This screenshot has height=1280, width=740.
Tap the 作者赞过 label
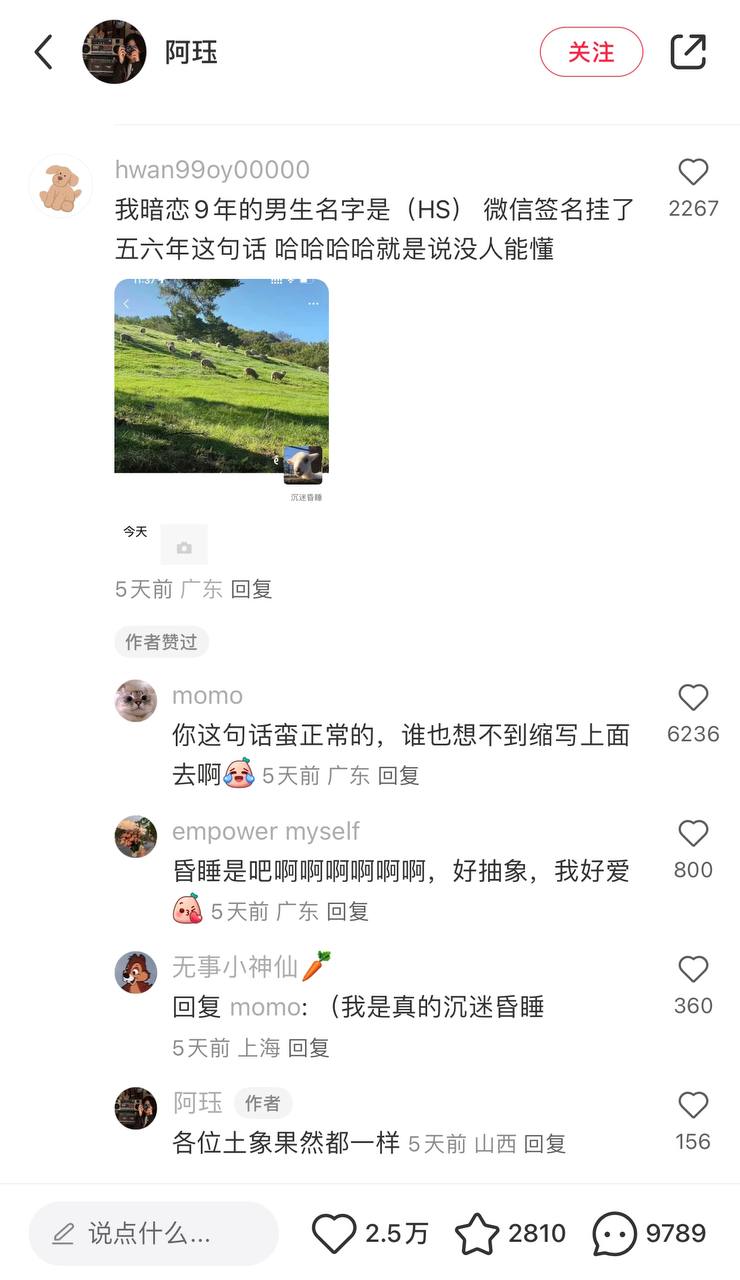click(161, 642)
